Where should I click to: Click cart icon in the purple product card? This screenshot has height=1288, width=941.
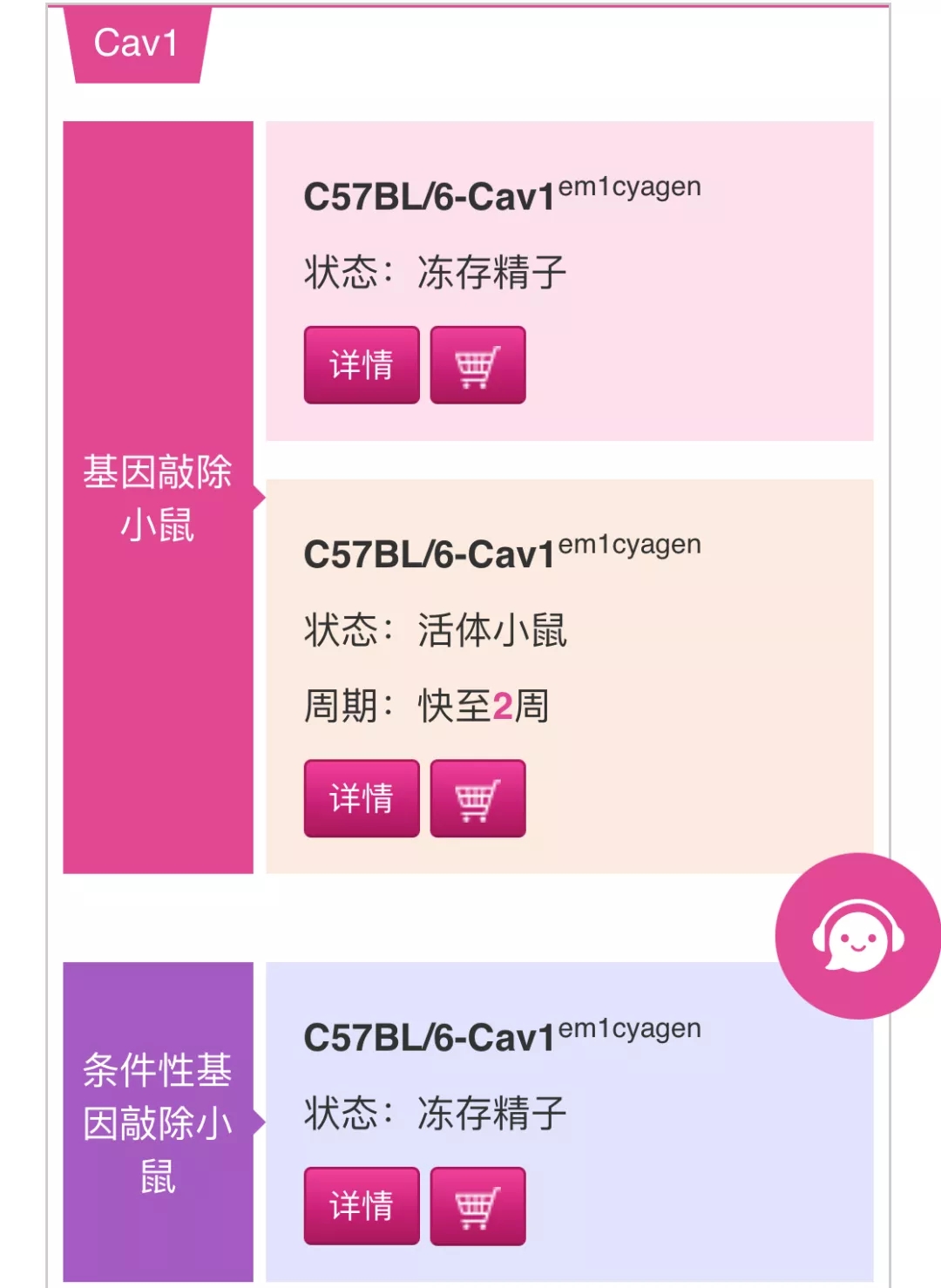[477, 1207]
